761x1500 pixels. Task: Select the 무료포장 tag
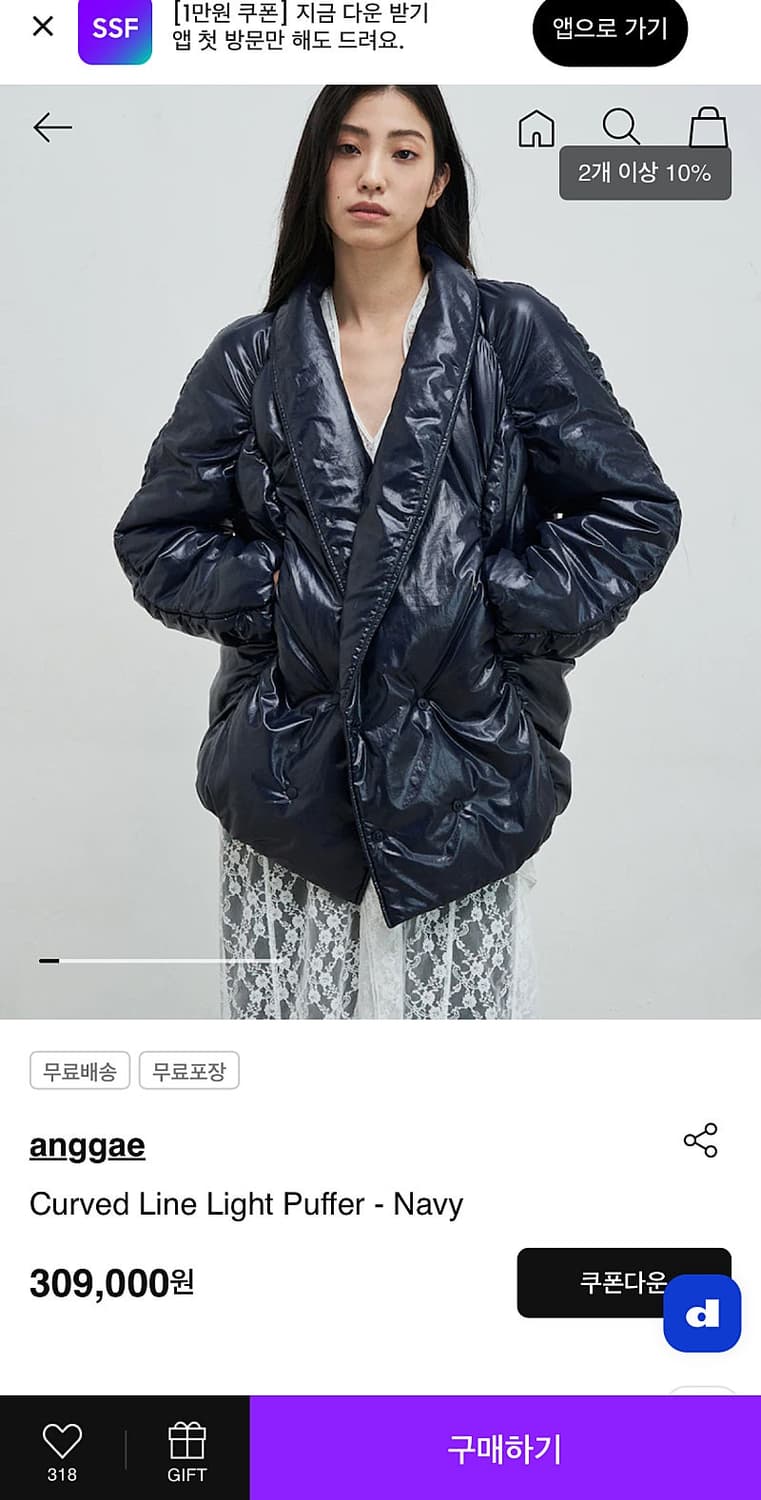pos(190,1071)
